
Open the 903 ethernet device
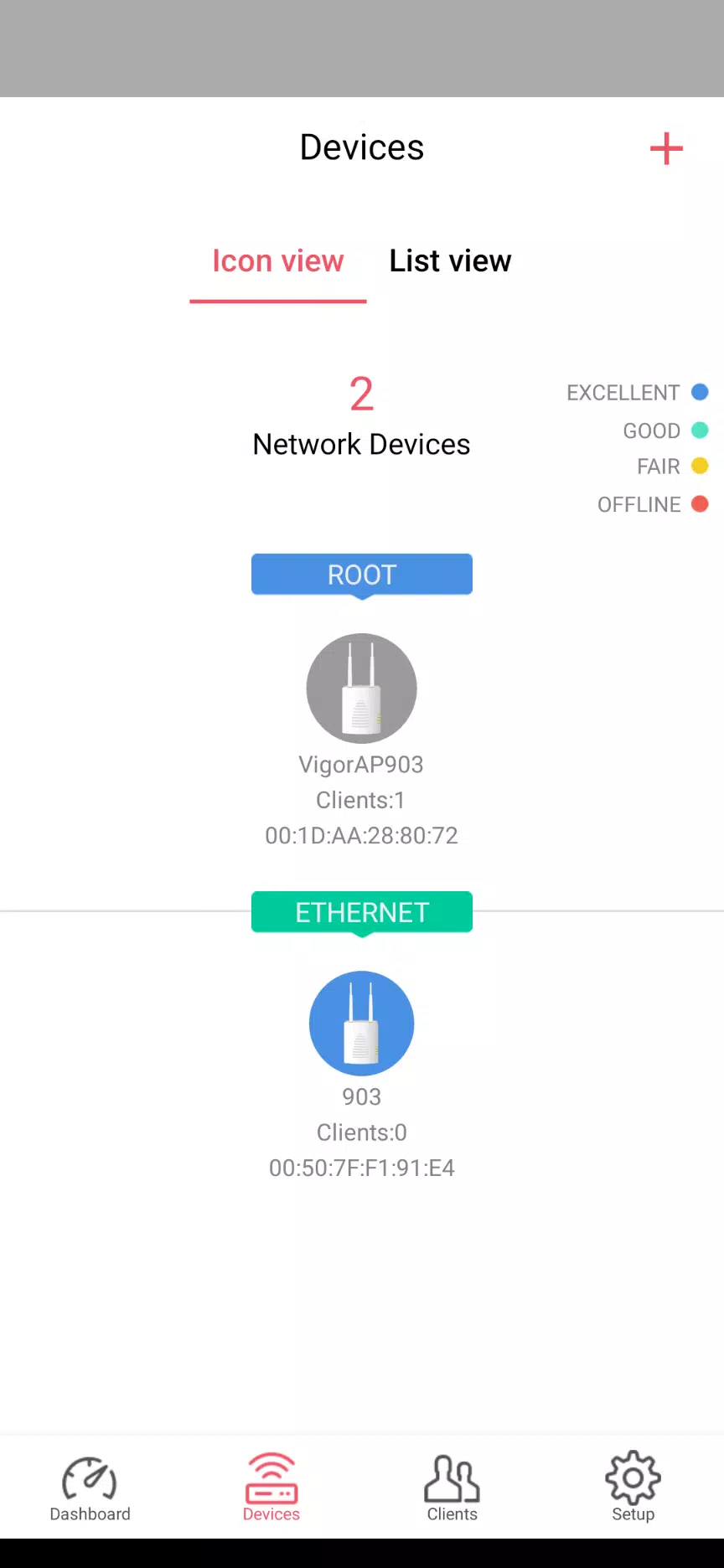pyautogui.click(x=361, y=1024)
